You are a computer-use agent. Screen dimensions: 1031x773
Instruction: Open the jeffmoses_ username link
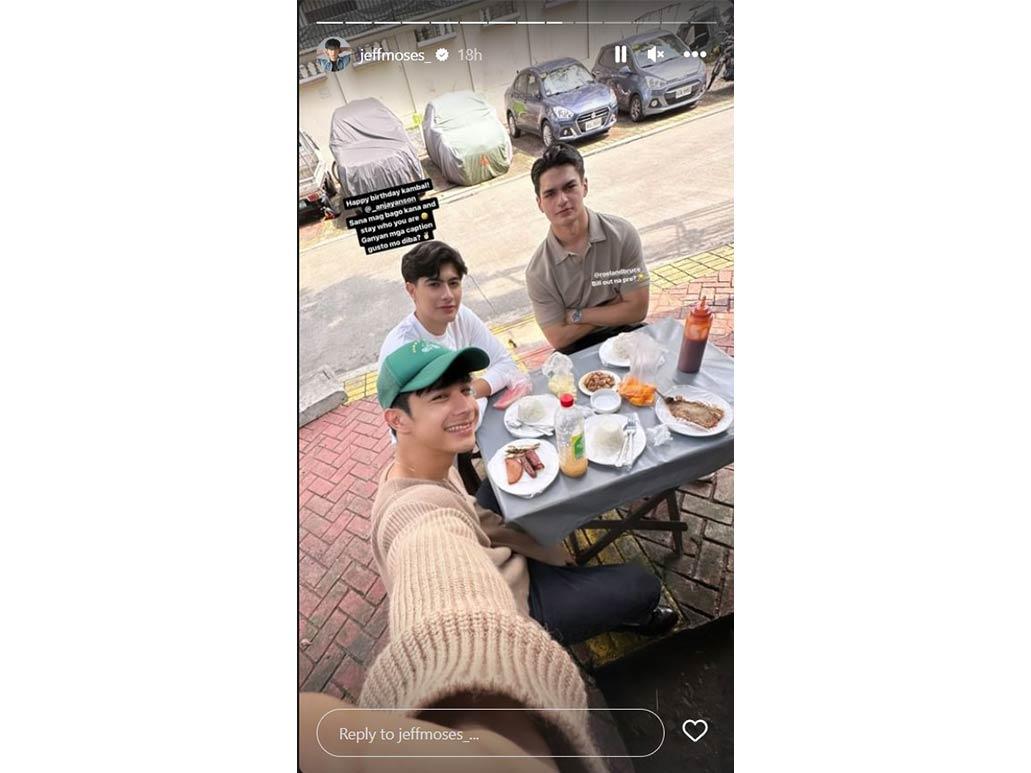pos(394,55)
